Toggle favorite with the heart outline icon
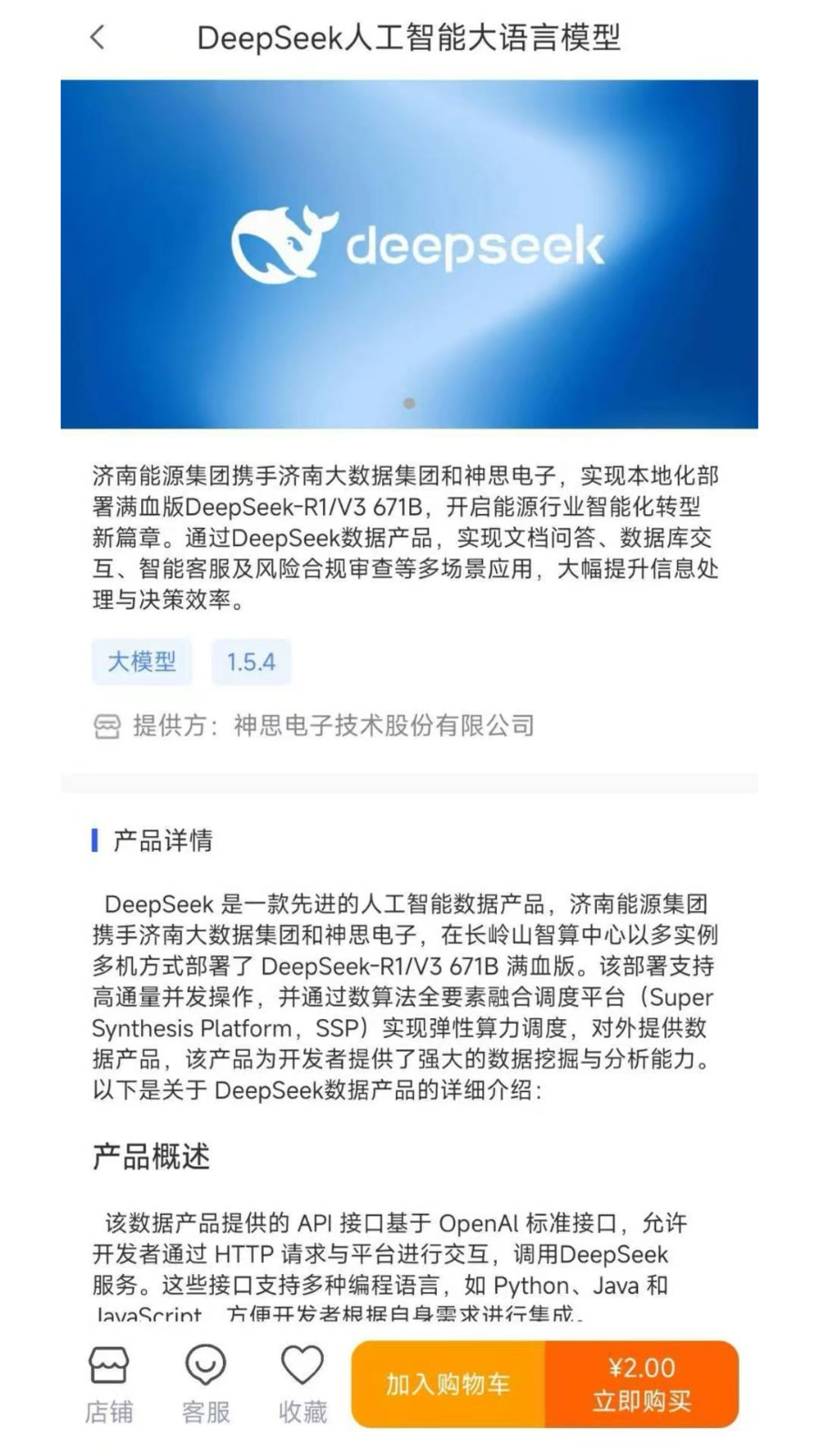Viewport: 819px width, 1456px height. click(300, 1365)
